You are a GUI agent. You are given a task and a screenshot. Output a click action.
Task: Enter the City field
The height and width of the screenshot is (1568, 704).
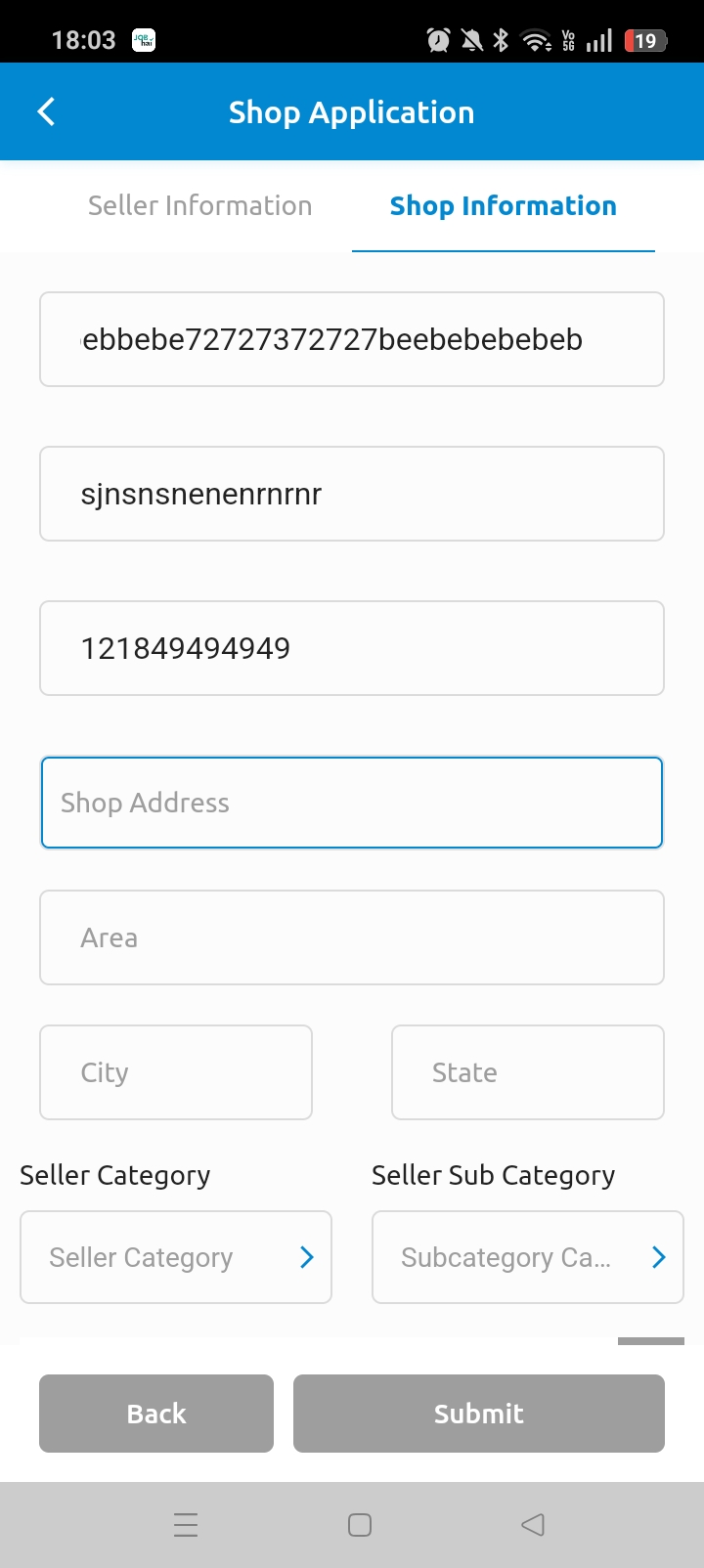[176, 1072]
